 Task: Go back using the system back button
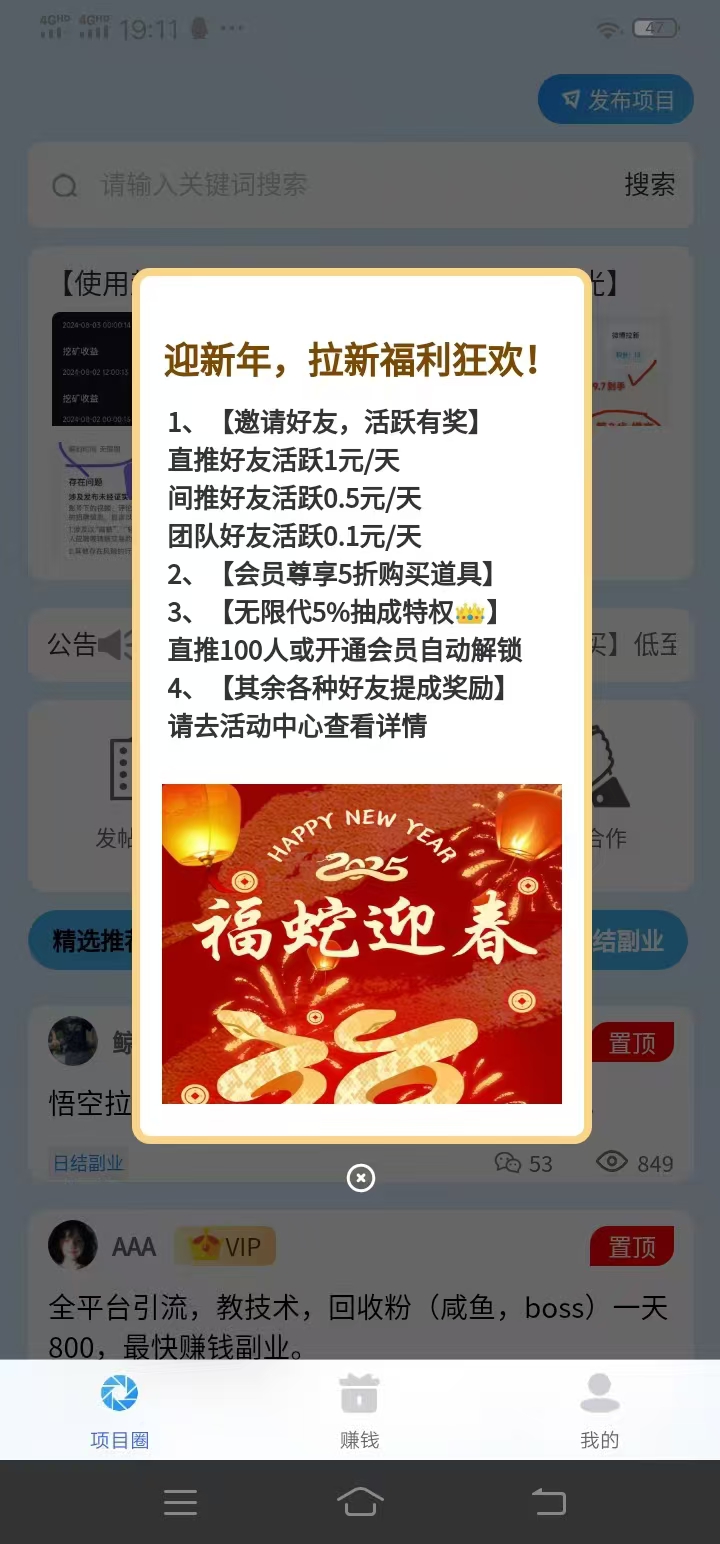(548, 1502)
